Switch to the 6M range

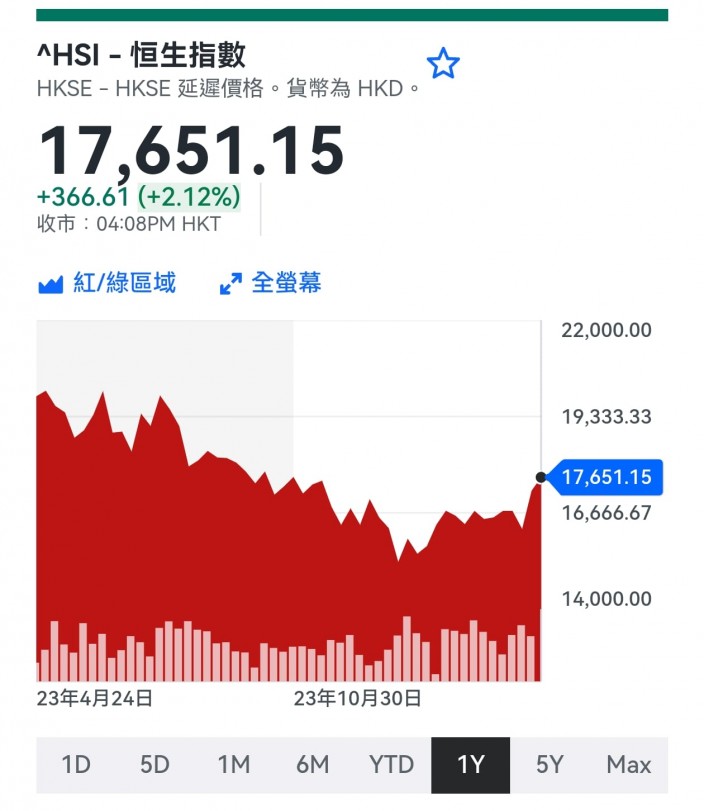312,764
